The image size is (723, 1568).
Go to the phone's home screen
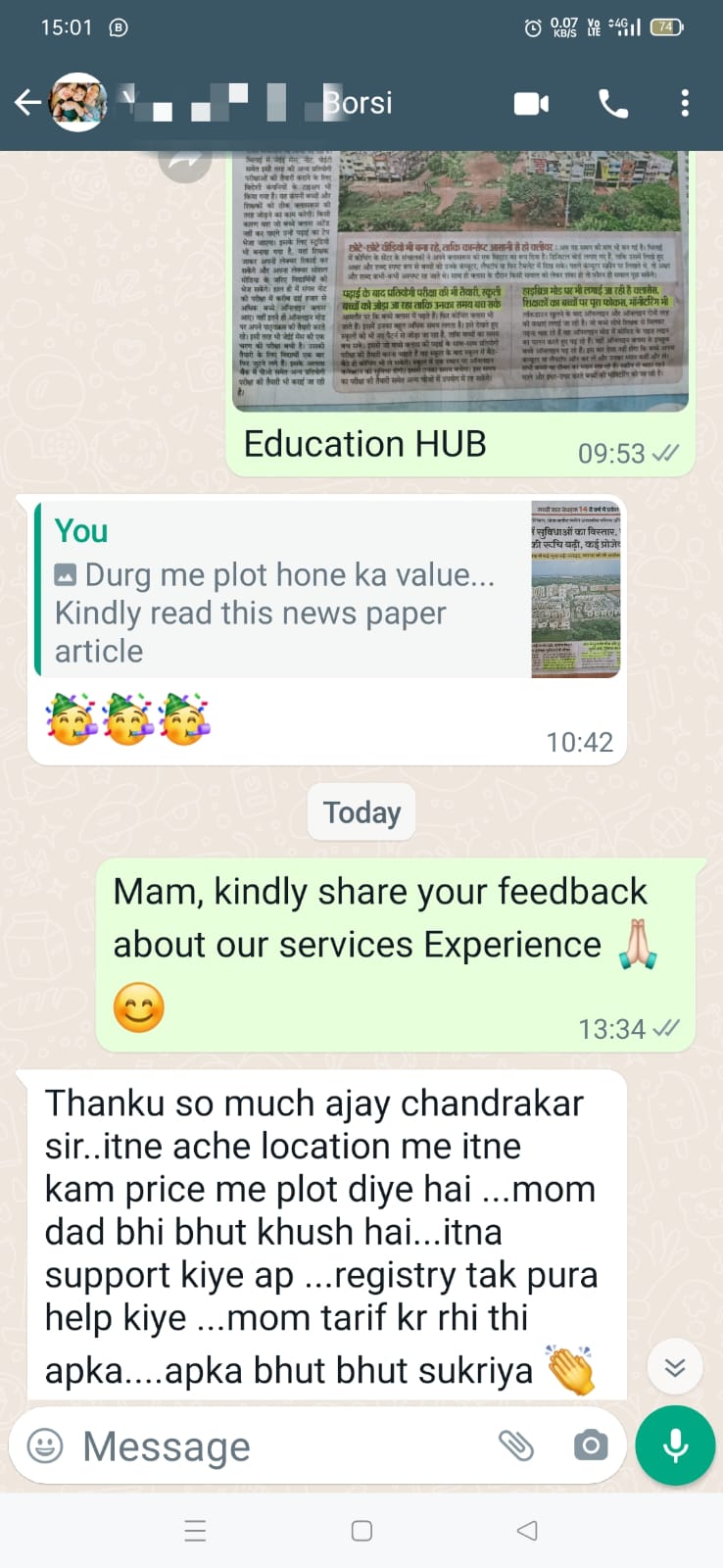pos(361,1531)
